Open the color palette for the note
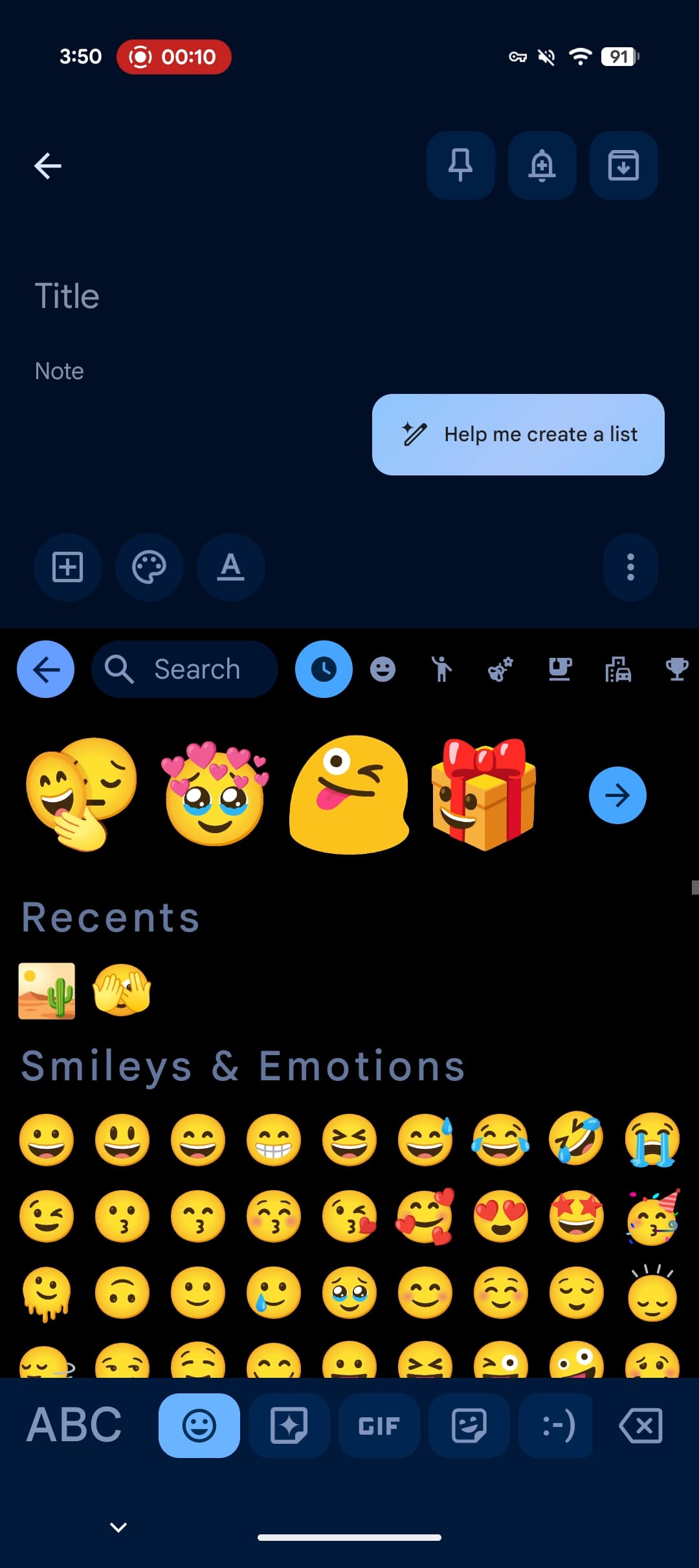This screenshot has width=699, height=1568. 149,567
